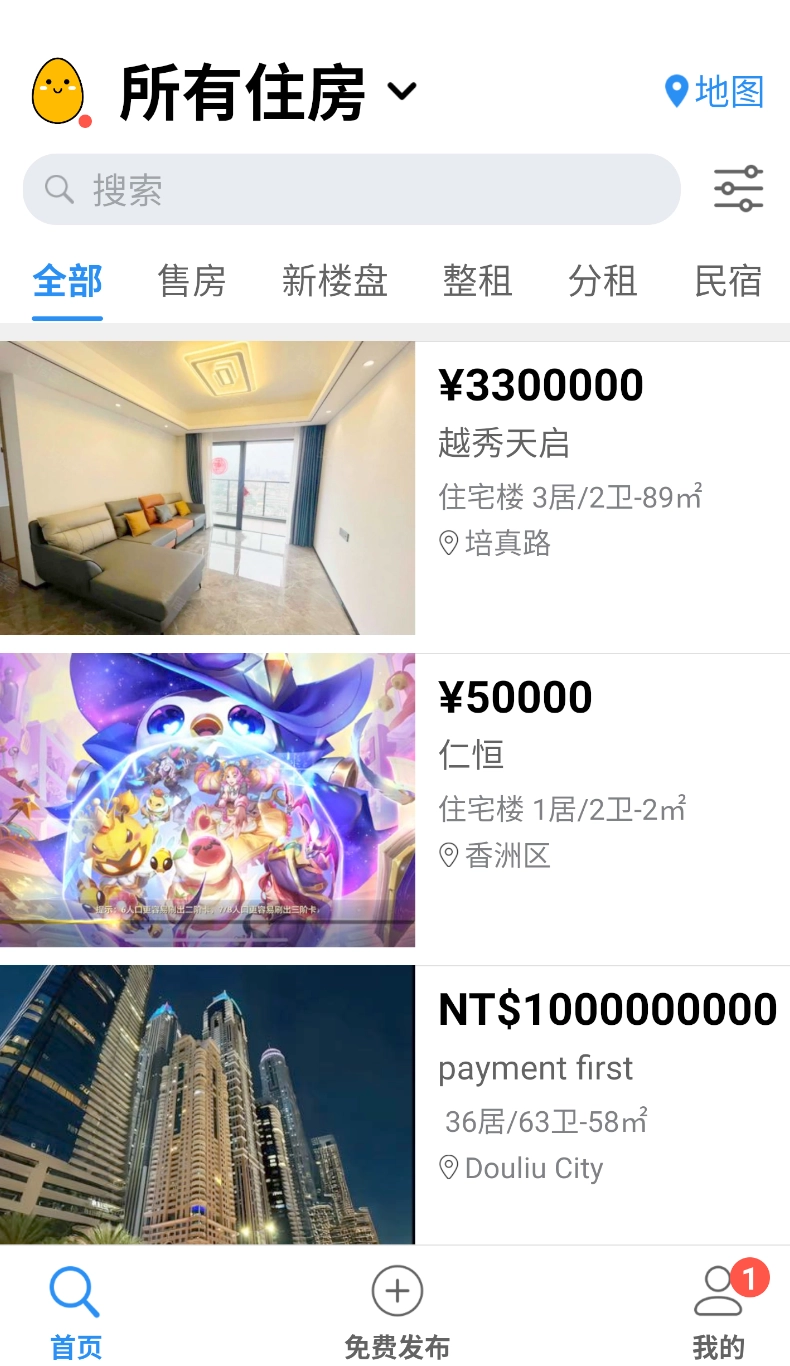790x1366 pixels.
Task: Tap the location pin next to 培真路
Action: (448, 545)
